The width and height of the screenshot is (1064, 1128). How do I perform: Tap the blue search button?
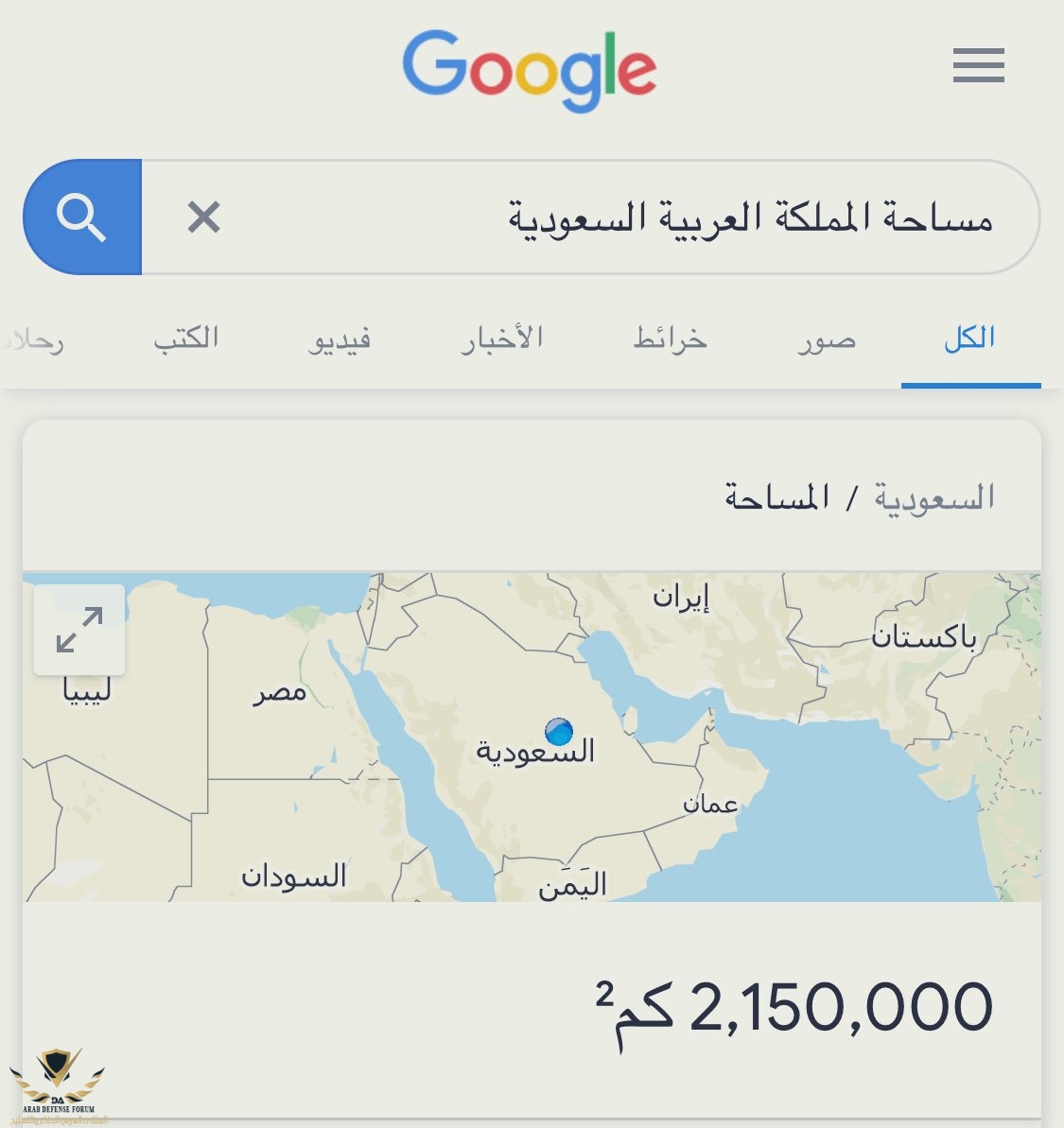(x=82, y=217)
